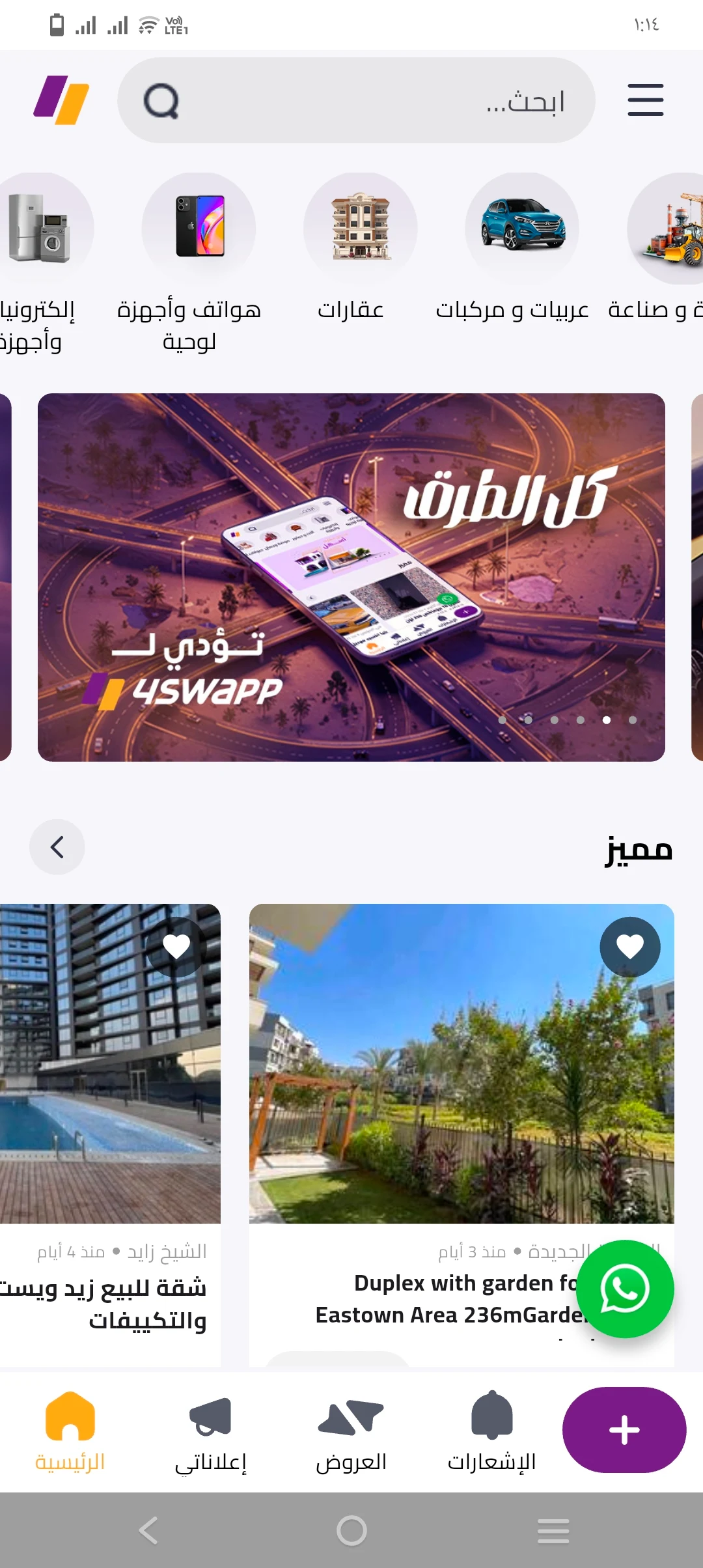Tap the arrow next to مميز
Screen dimensions: 703x1568
click(x=57, y=847)
